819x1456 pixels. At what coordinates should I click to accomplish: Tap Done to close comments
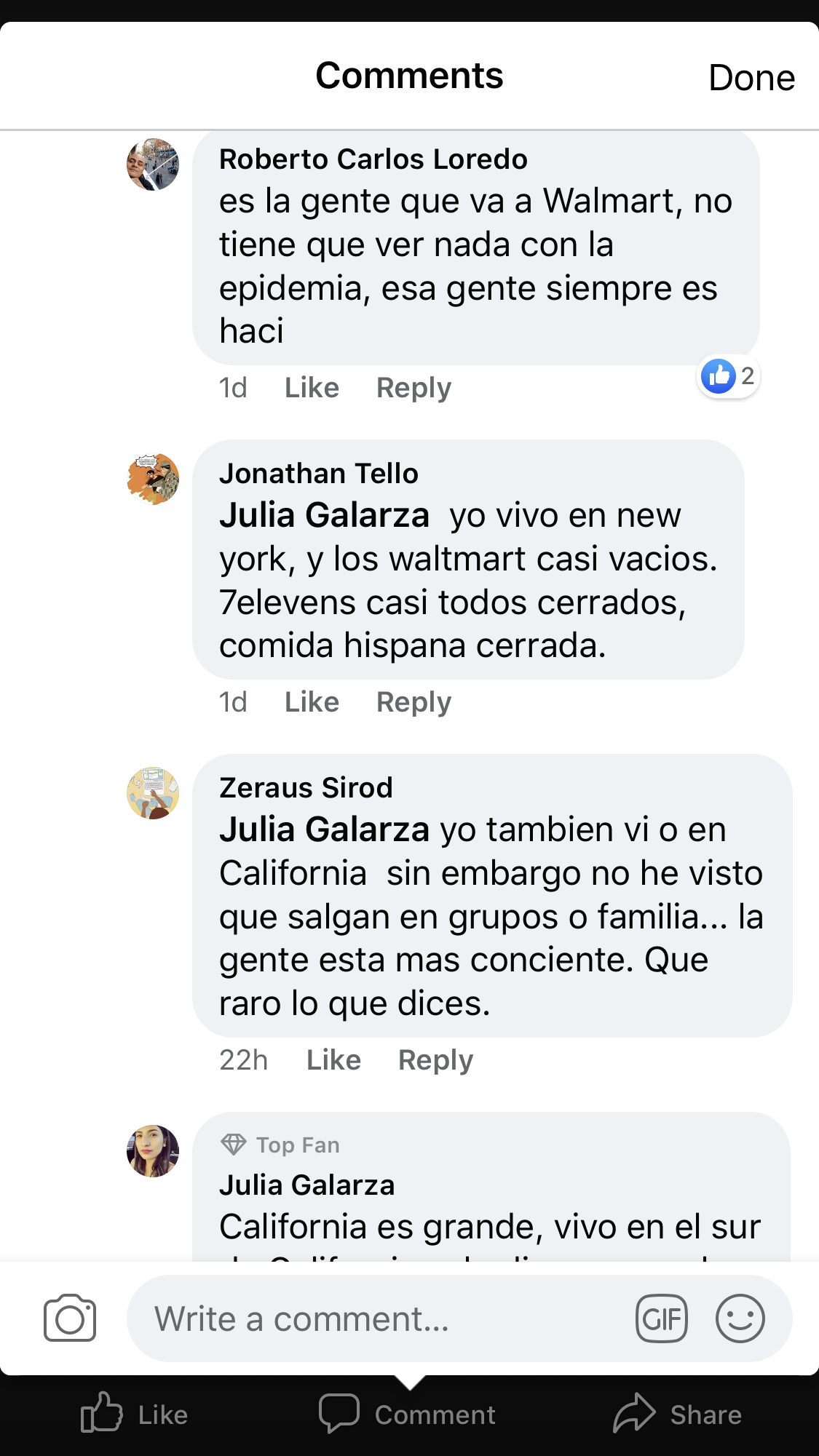[751, 78]
